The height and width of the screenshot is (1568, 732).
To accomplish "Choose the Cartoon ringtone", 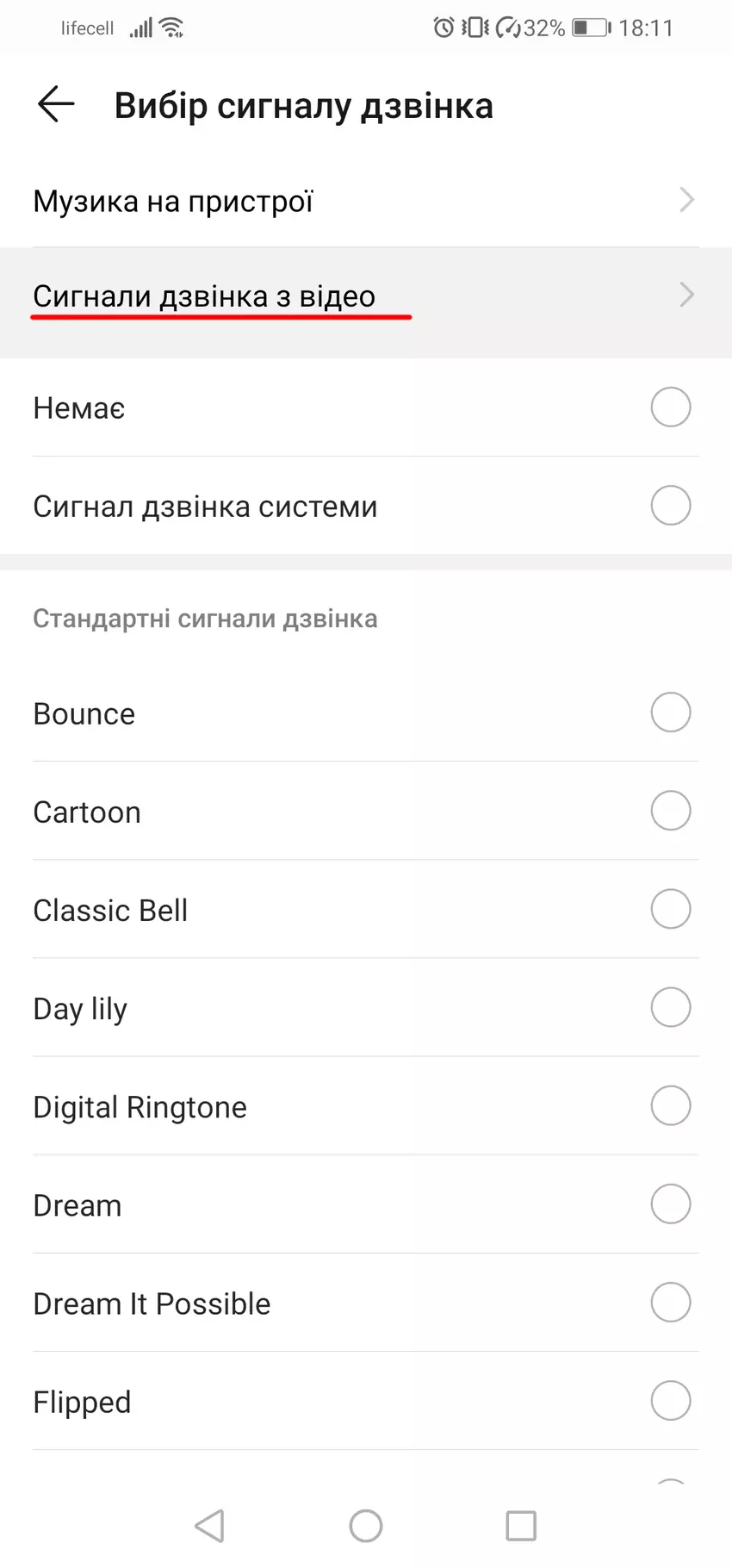I will 670,811.
